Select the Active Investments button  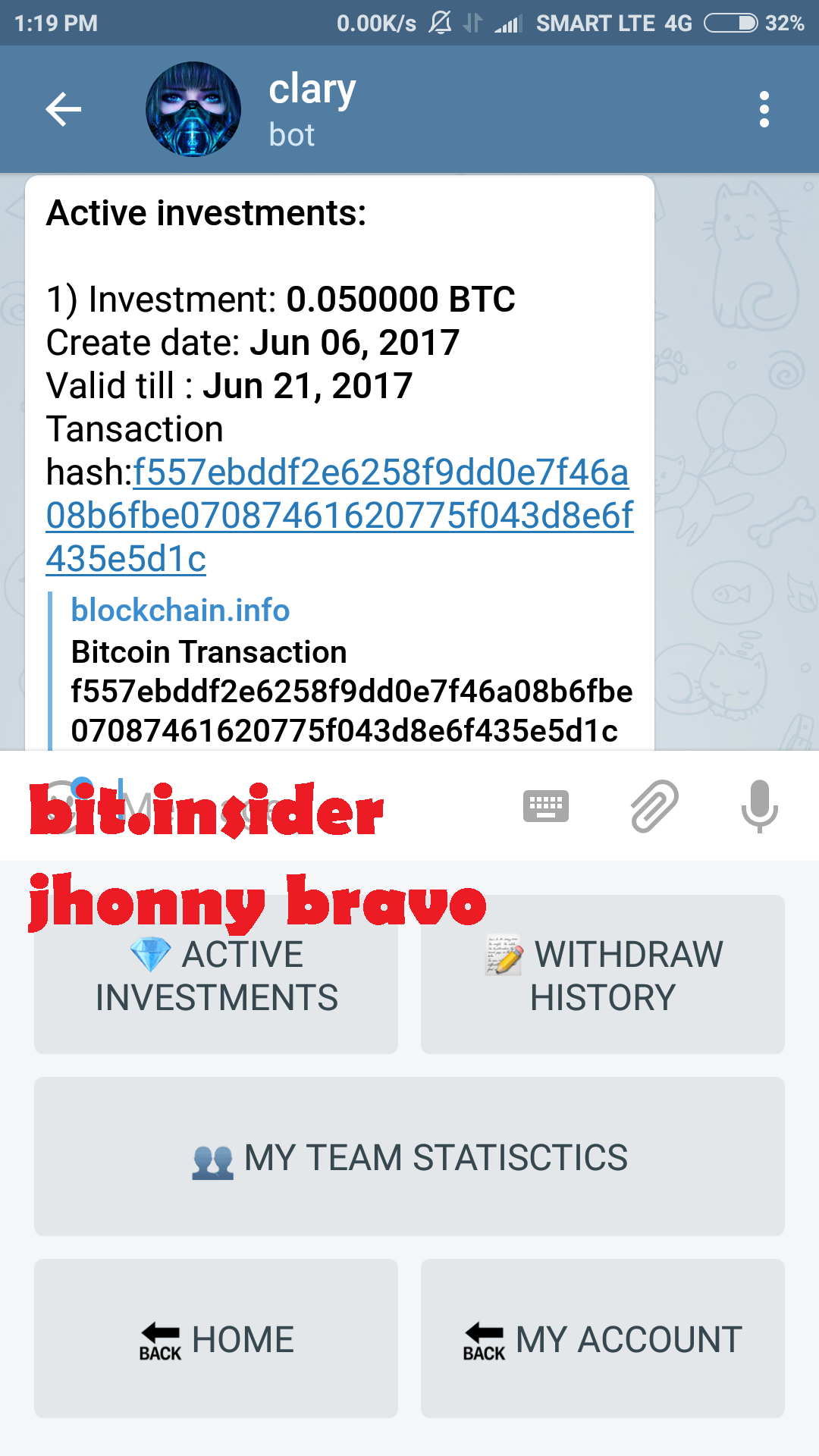(216, 974)
